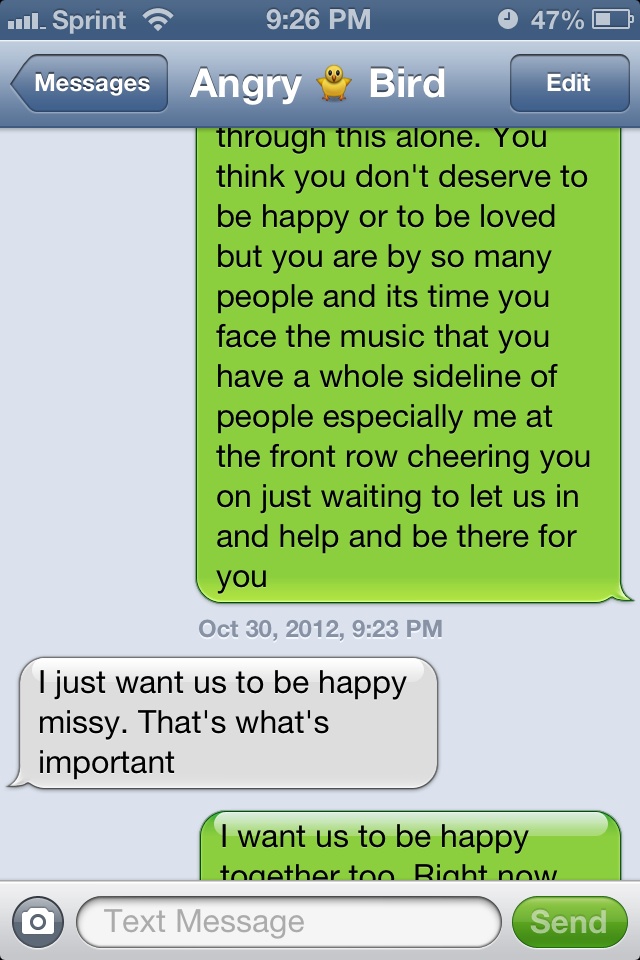Tap the green Send button
The height and width of the screenshot is (960, 640).
point(568,921)
